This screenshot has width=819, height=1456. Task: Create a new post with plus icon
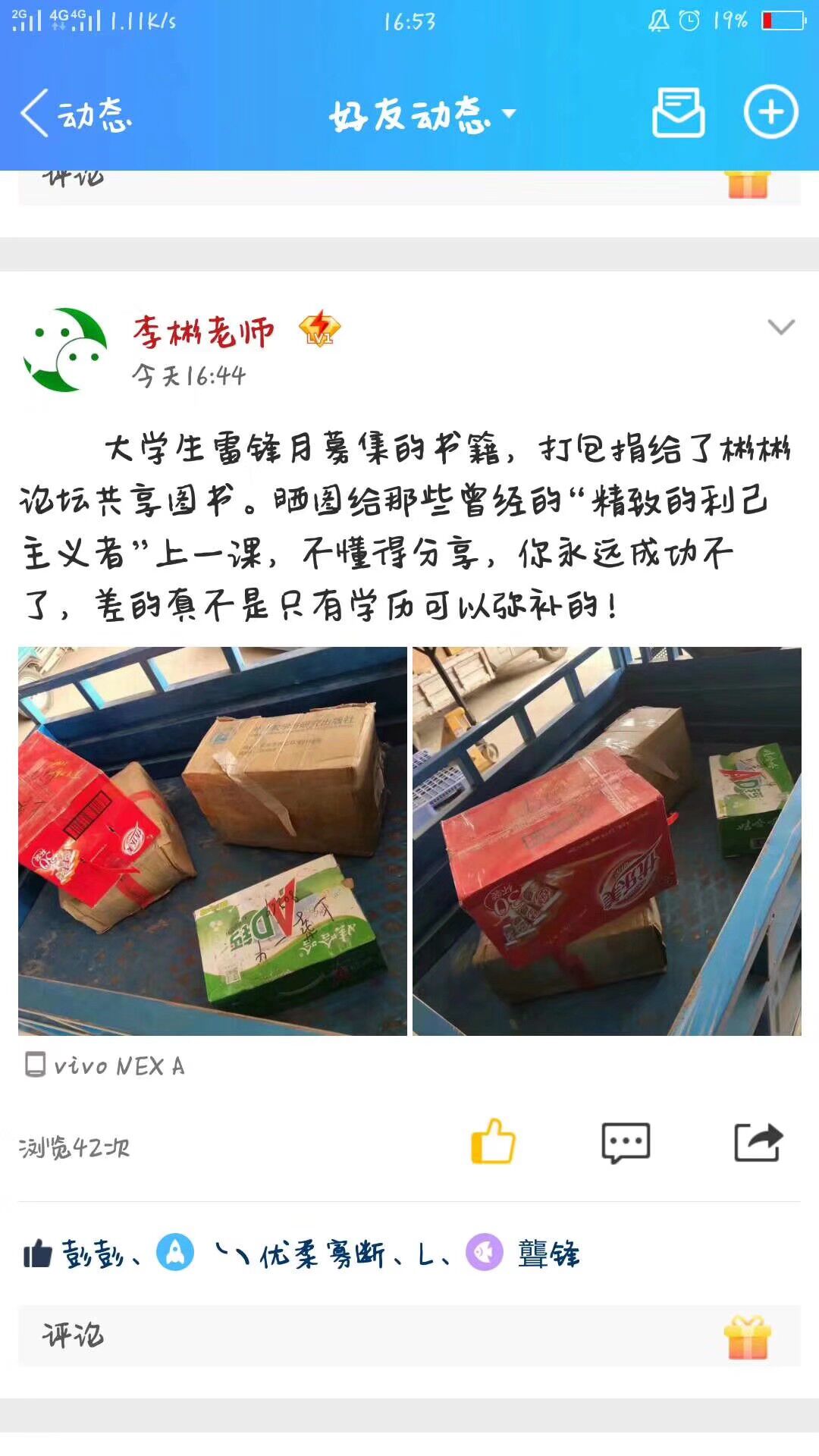[770, 112]
